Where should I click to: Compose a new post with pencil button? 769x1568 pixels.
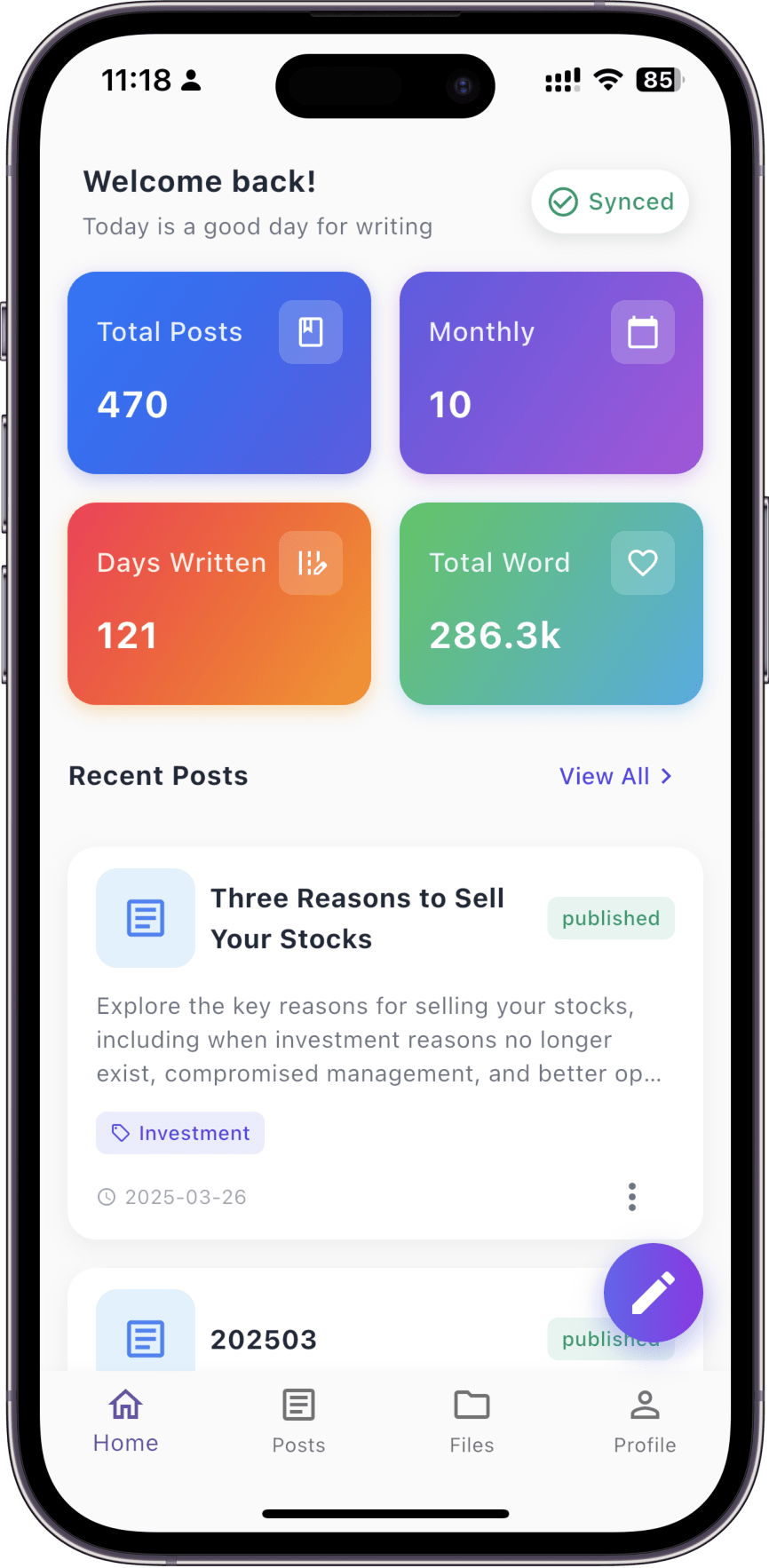[x=654, y=1293]
